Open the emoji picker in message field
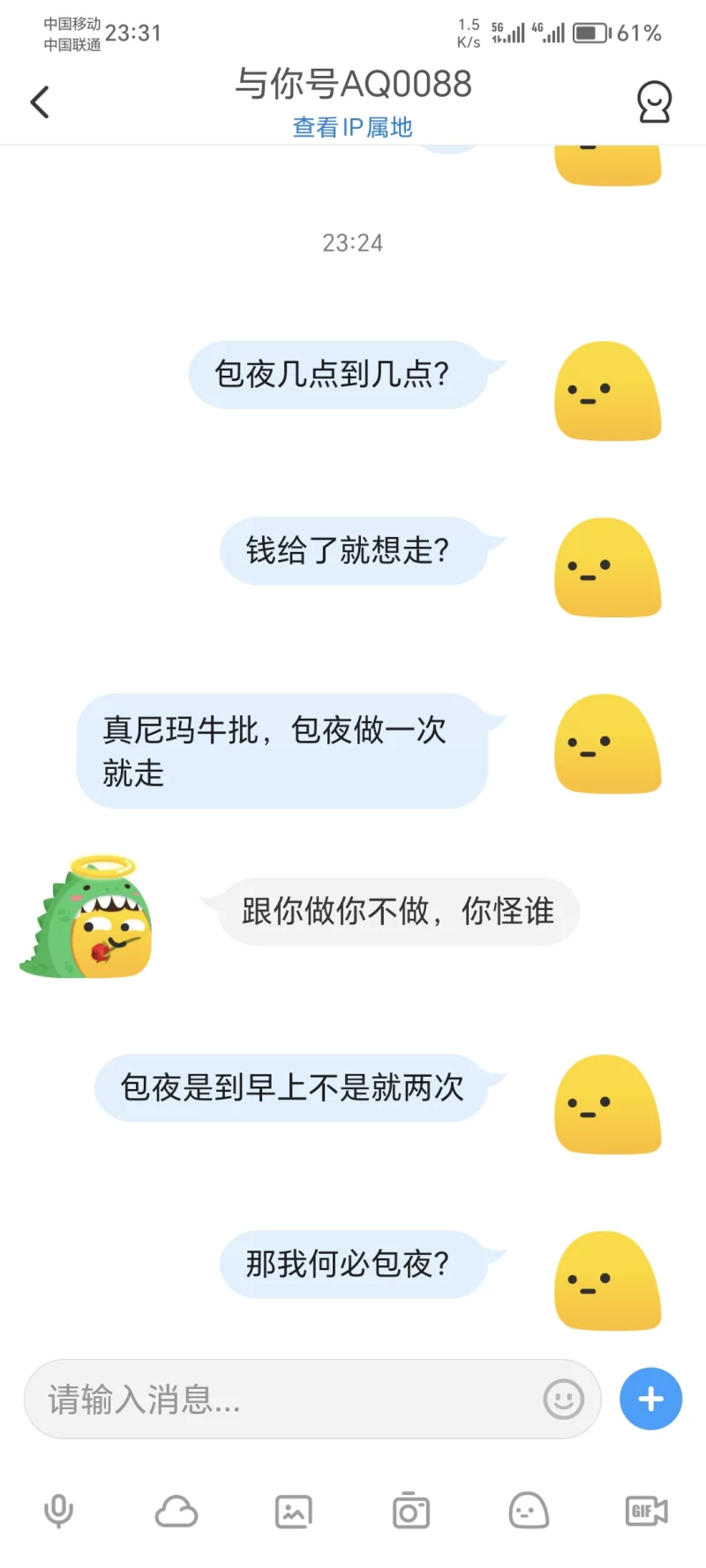Image resolution: width=706 pixels, height=1568 pixels. click(563, 1400)
